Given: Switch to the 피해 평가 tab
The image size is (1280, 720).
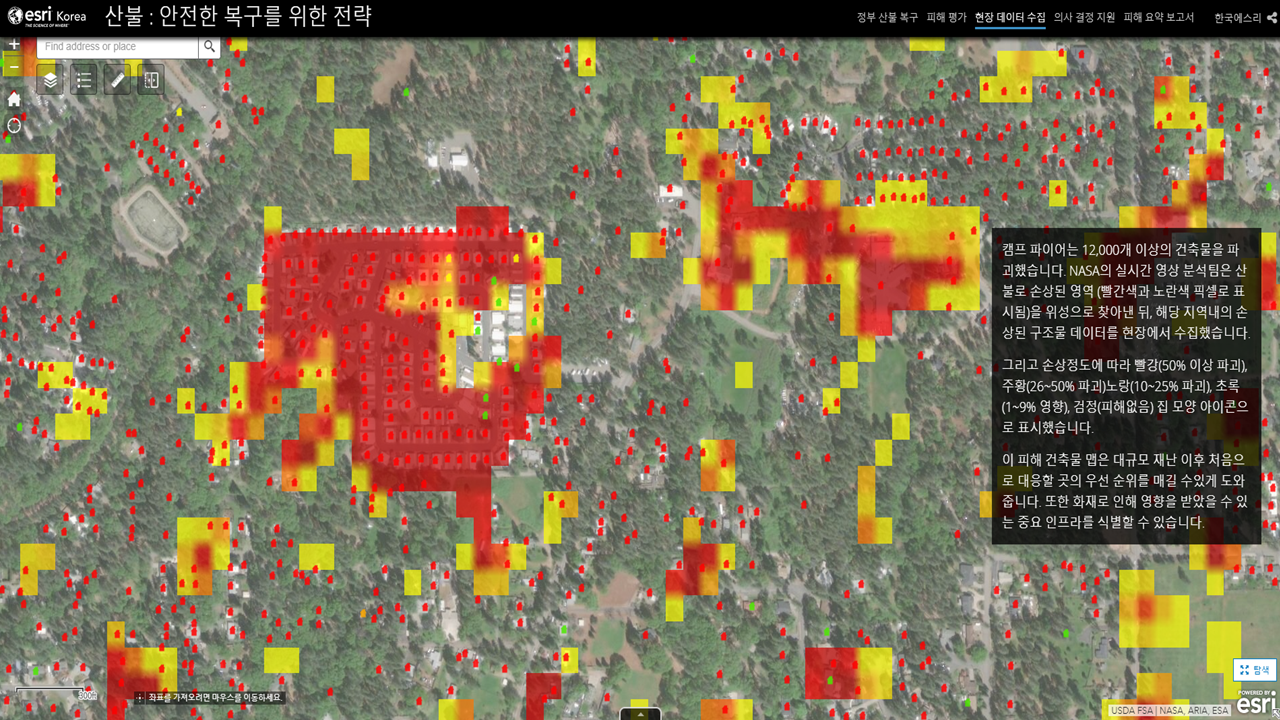Looking at the screenshot, I should pos(946,18).
